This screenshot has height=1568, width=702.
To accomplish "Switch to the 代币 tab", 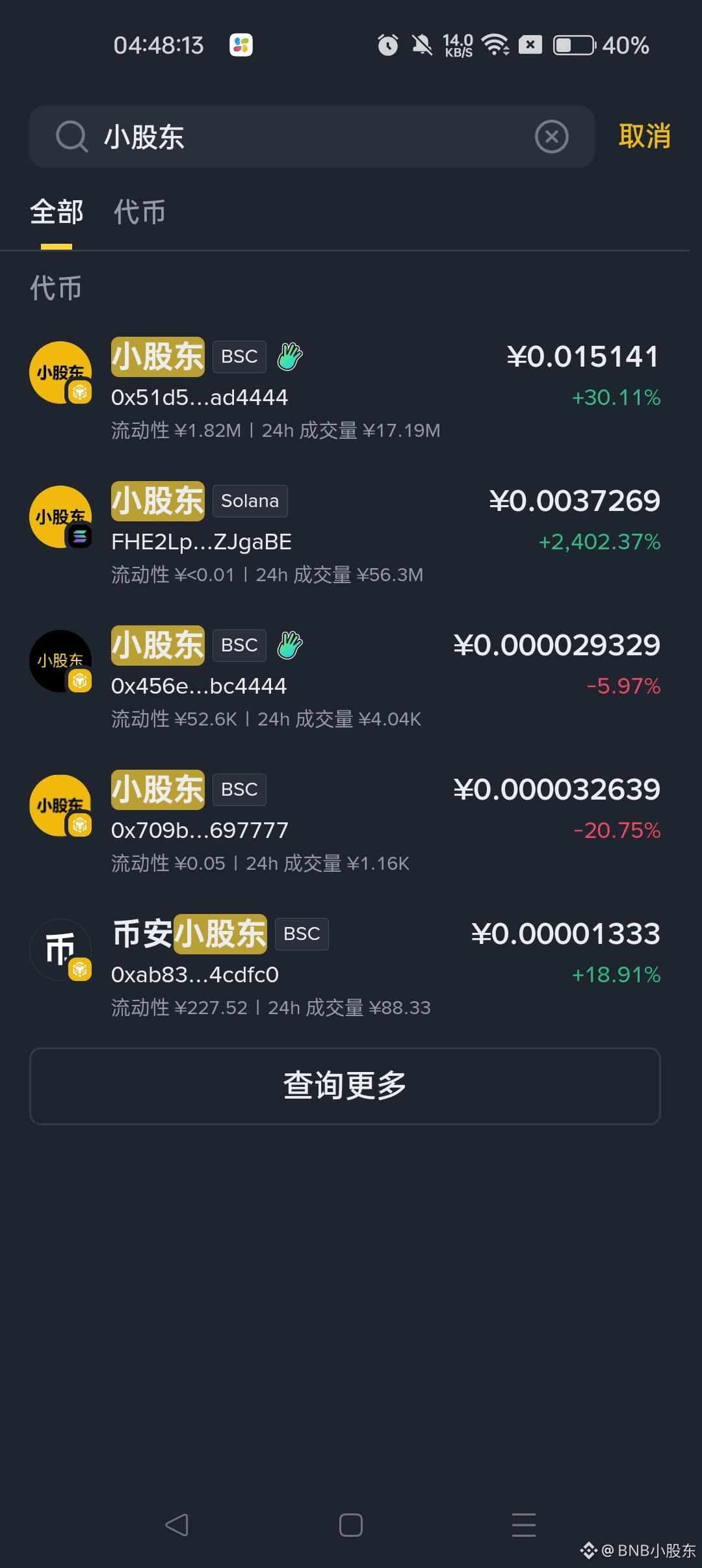I will (138, 212).
